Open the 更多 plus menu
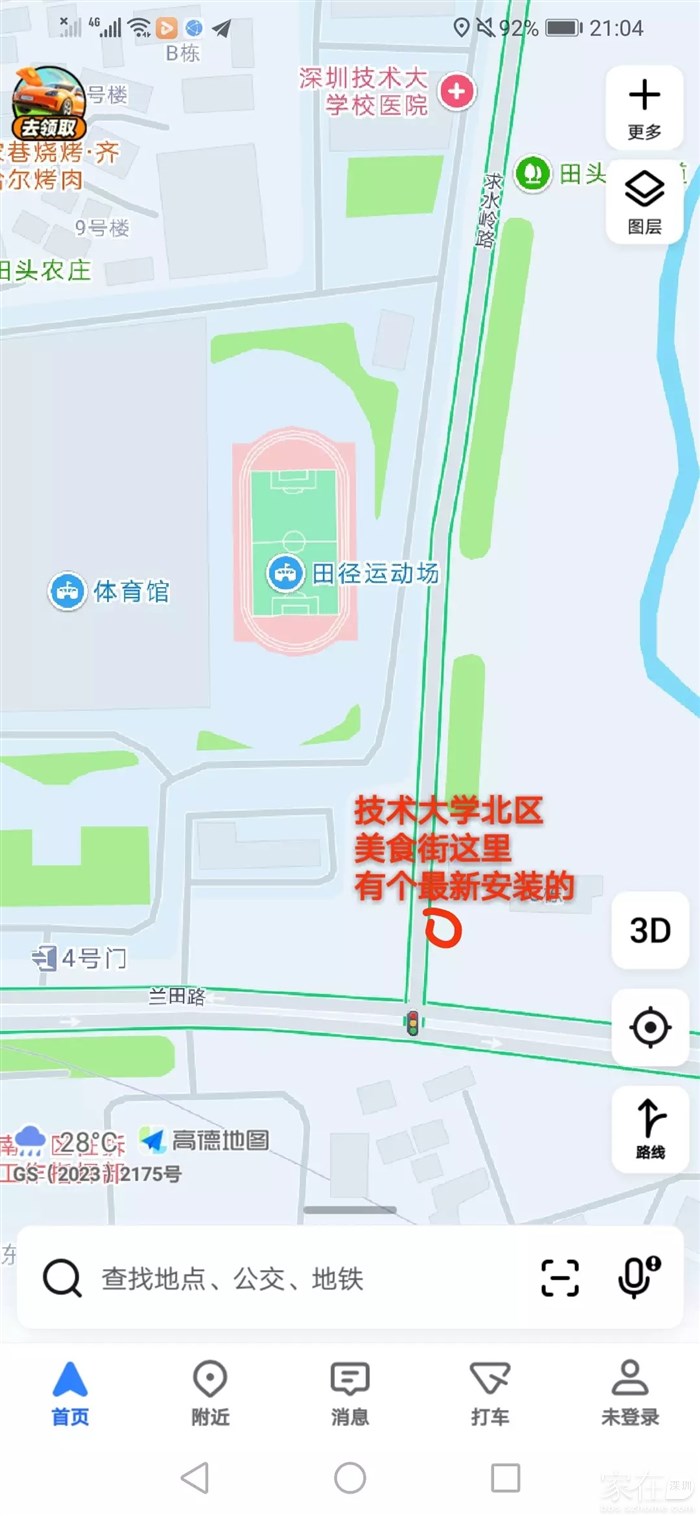Image resolution: width=700 pixels, height=1516 pixels. point(644,107)
